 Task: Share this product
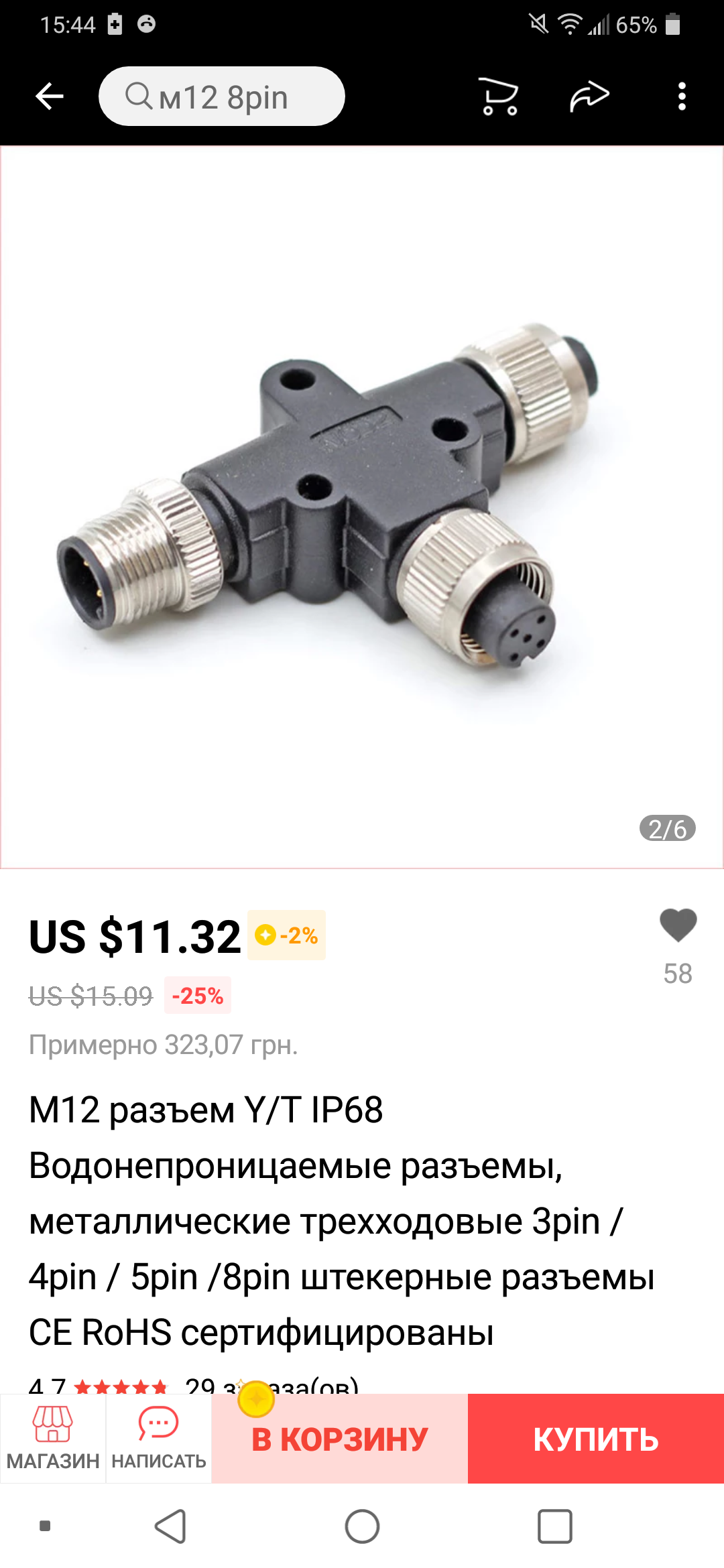pyautogui.click(x=589, y=96)
